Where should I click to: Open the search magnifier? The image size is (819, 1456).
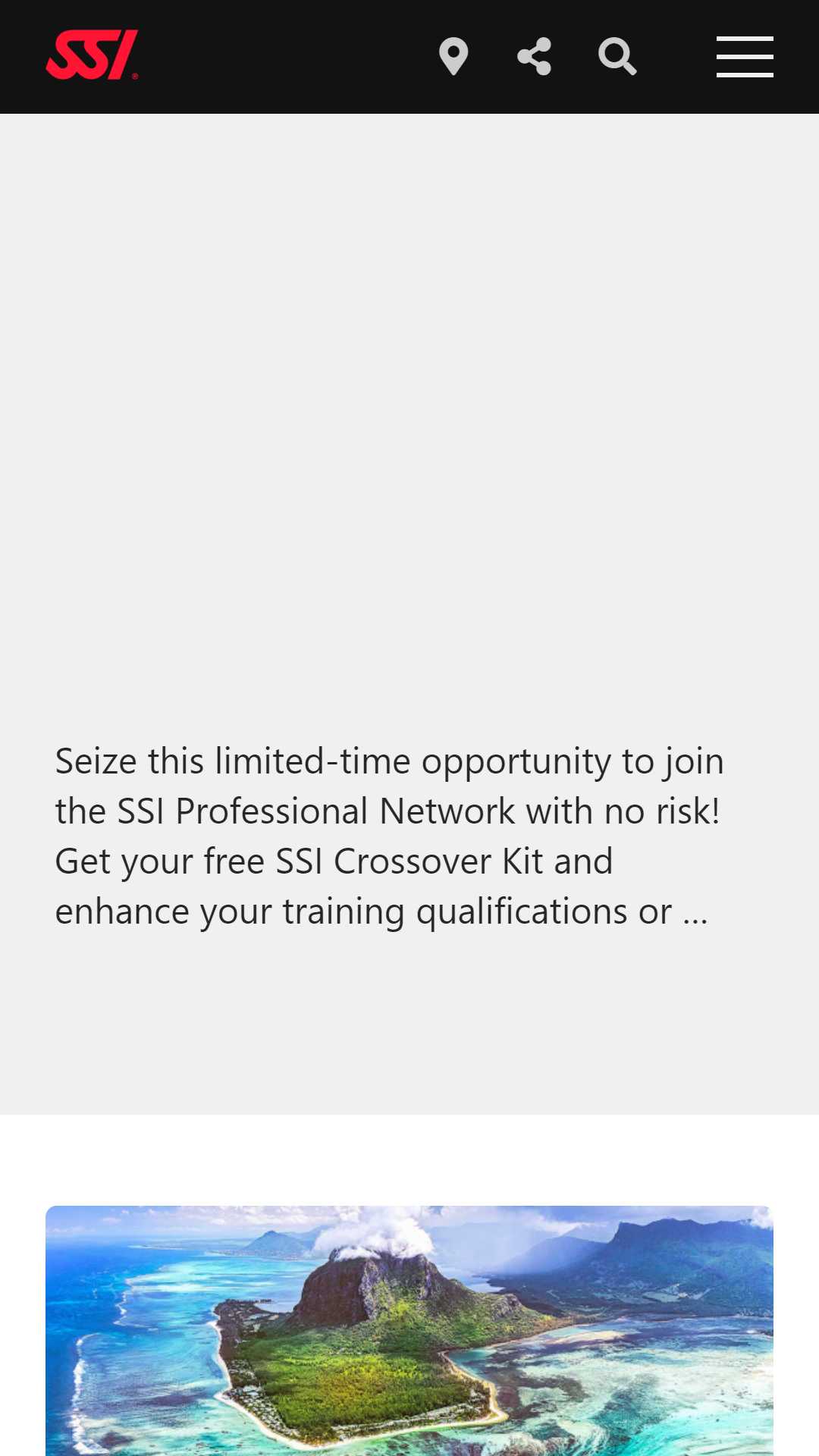pos(617,56)
